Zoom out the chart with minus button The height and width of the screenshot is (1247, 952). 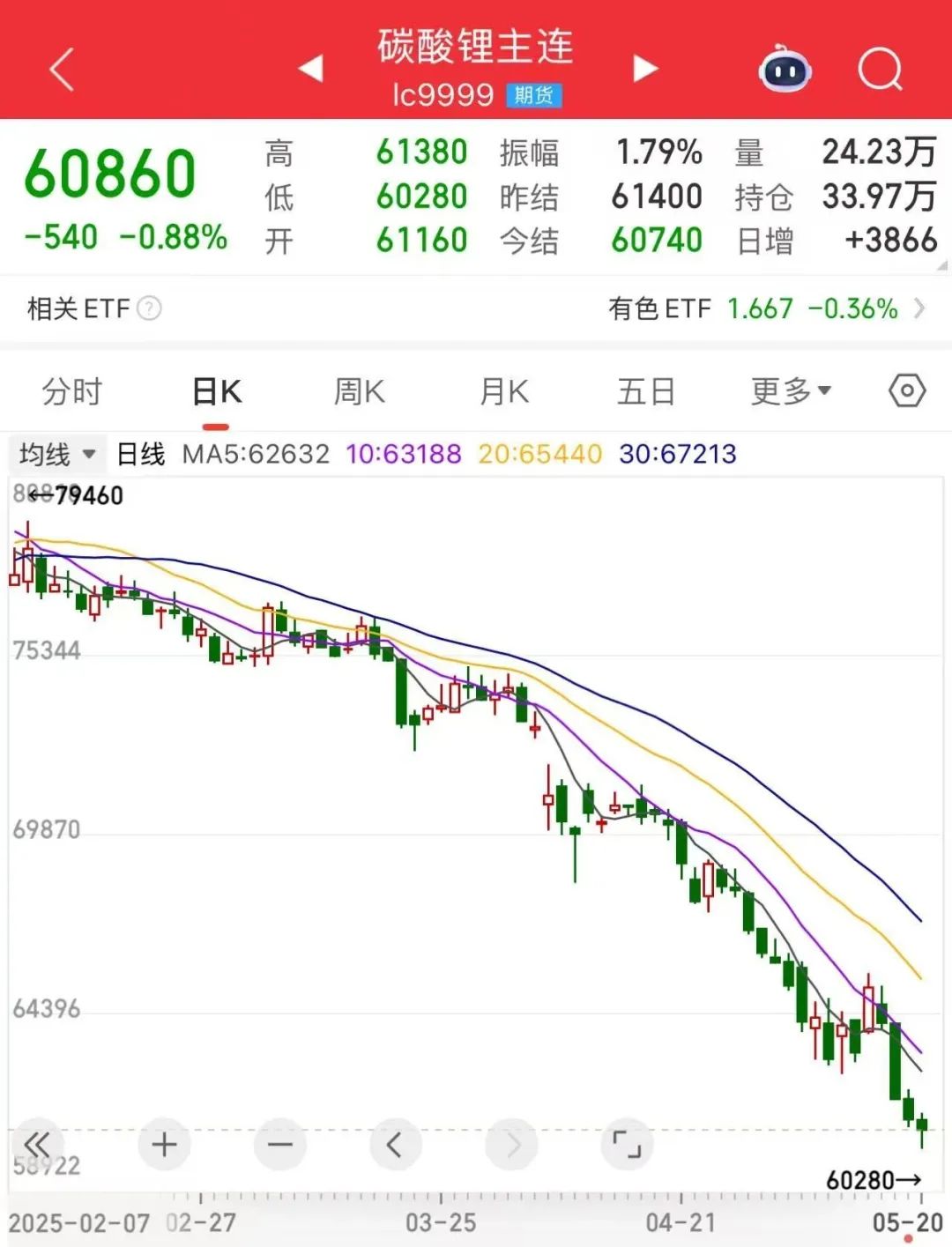[280, 1145]
